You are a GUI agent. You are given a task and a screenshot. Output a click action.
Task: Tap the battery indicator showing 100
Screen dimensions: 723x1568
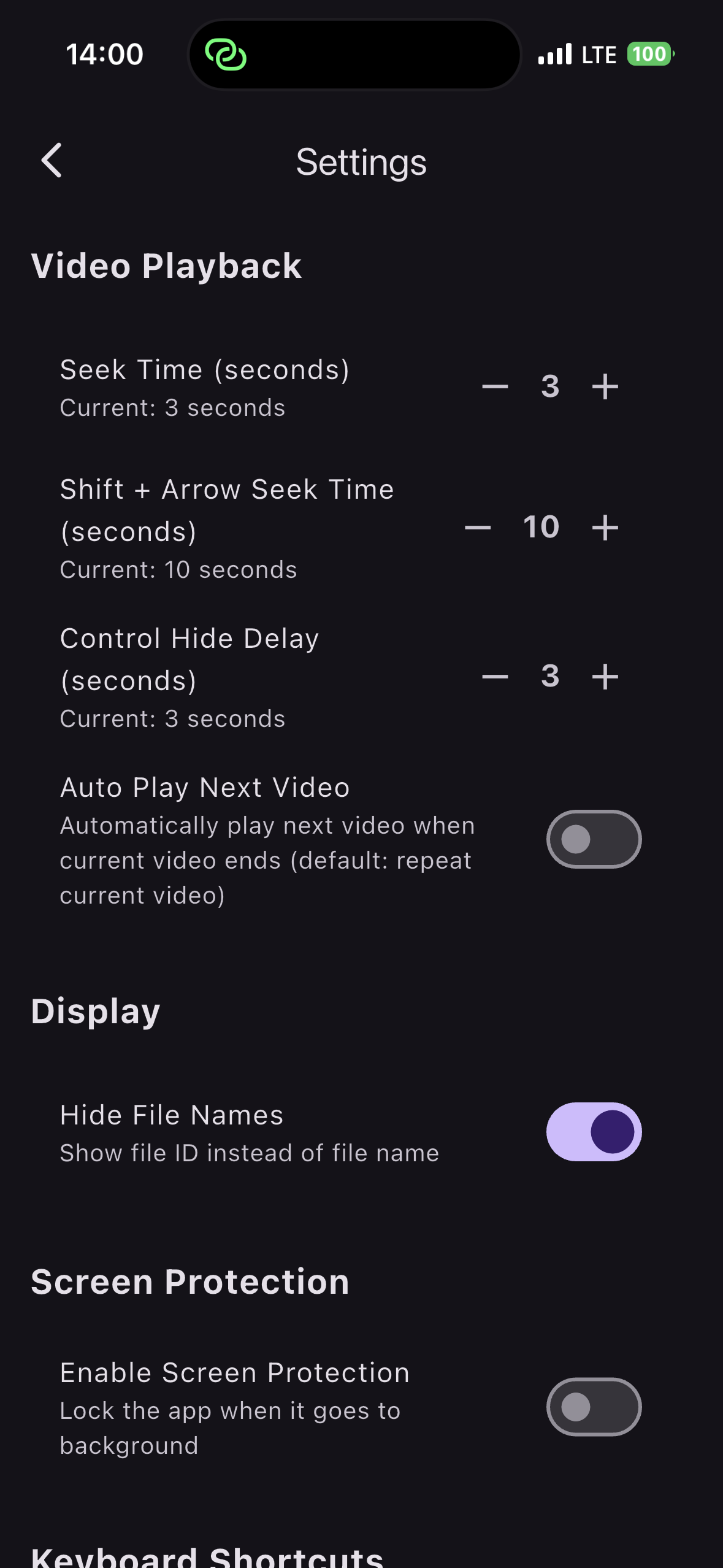pyautogui.click(x=648, y=54)
